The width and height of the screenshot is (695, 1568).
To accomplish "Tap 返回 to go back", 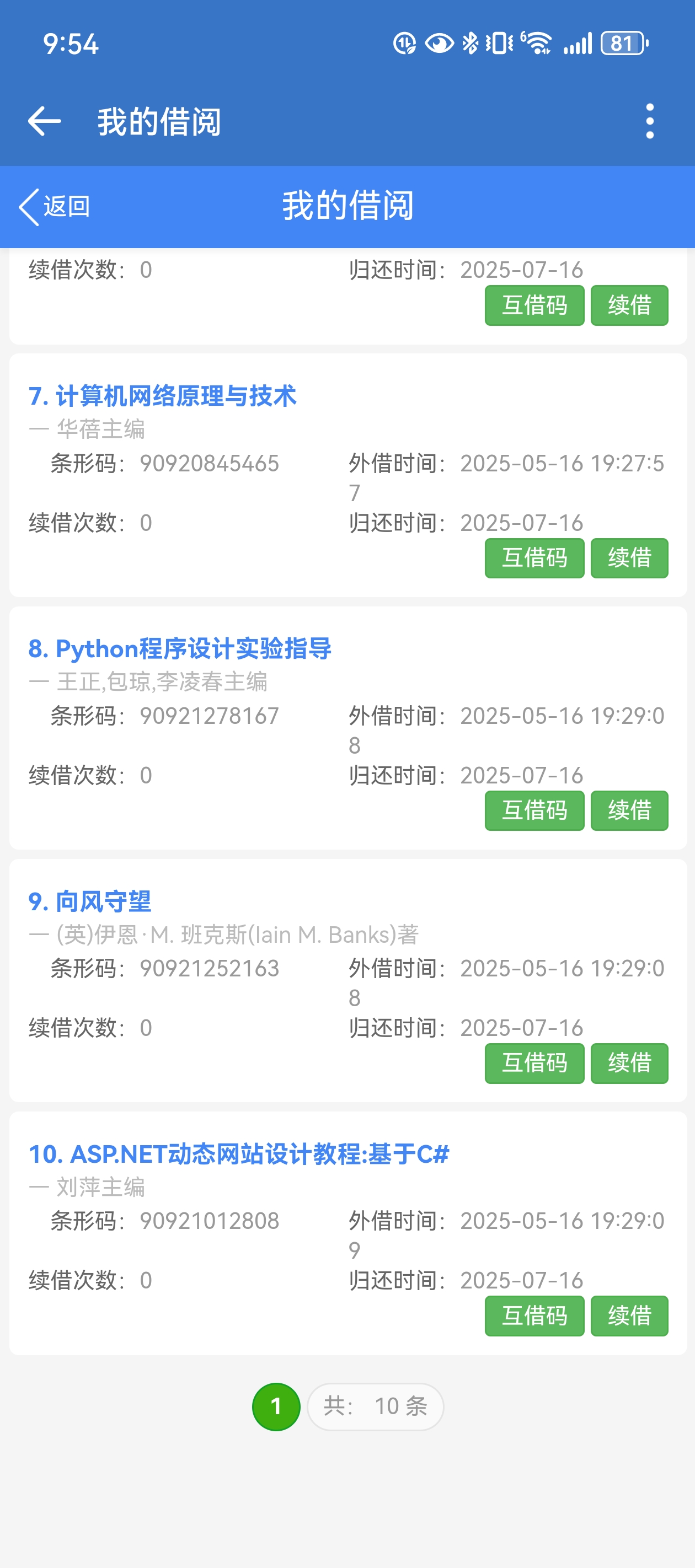I will click(x=55, y=206).
